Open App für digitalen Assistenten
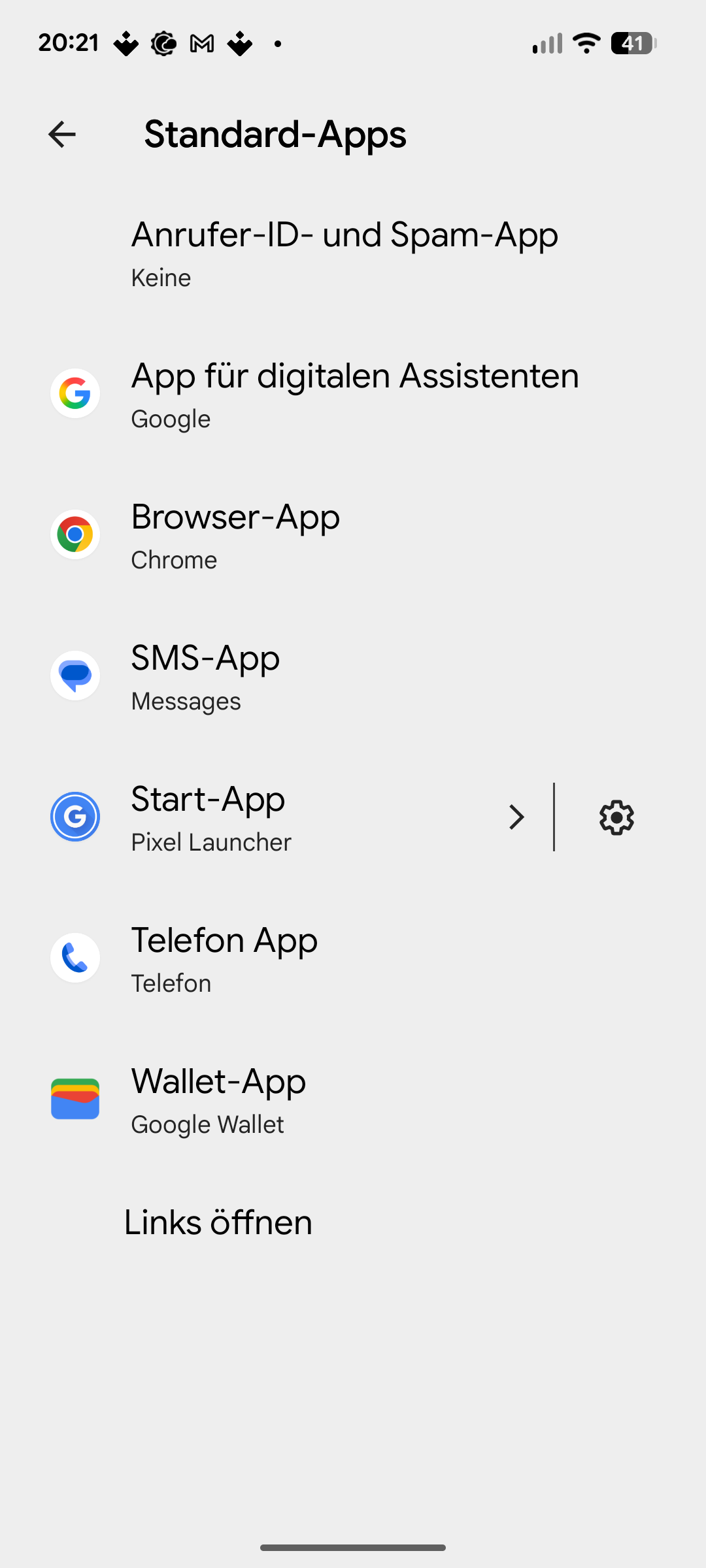 coord(353,396)
